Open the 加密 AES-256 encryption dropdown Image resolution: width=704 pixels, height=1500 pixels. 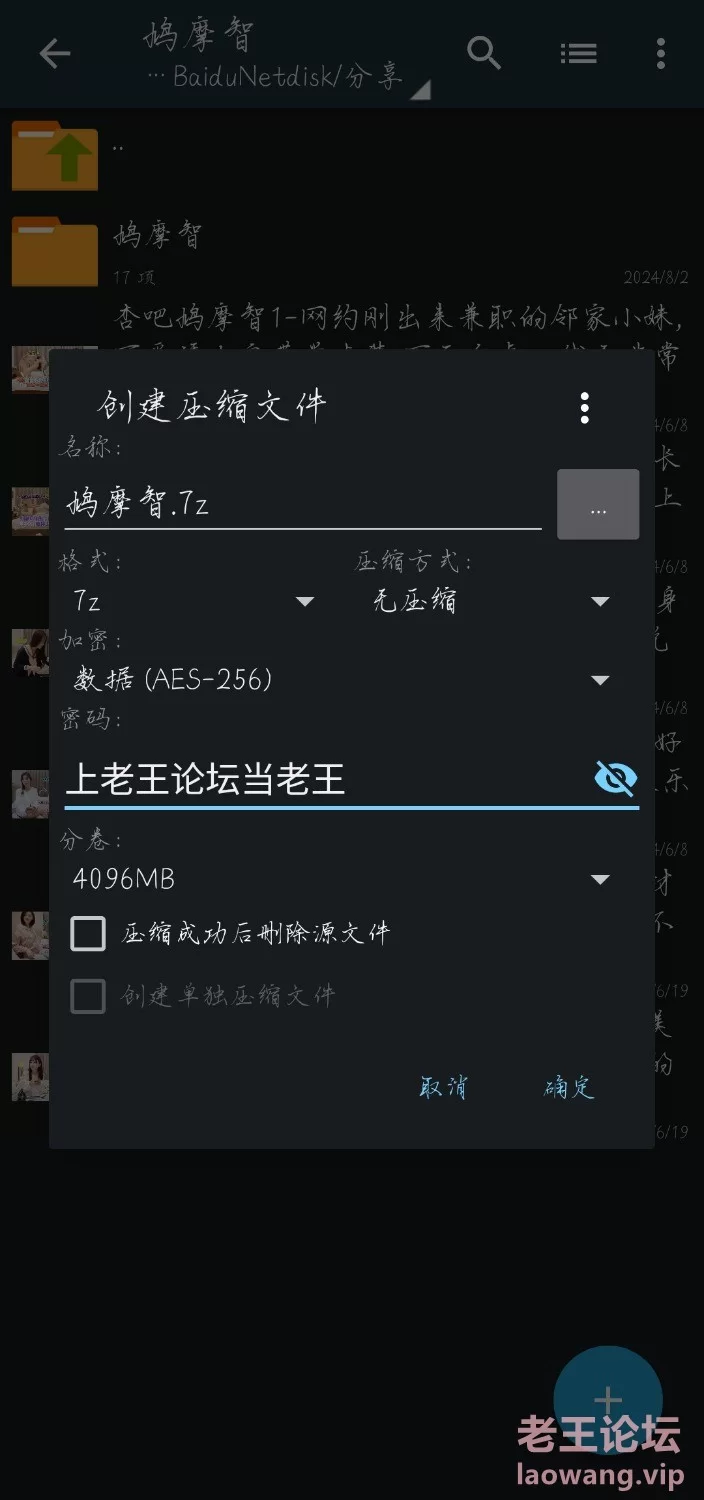click(340, 680)
